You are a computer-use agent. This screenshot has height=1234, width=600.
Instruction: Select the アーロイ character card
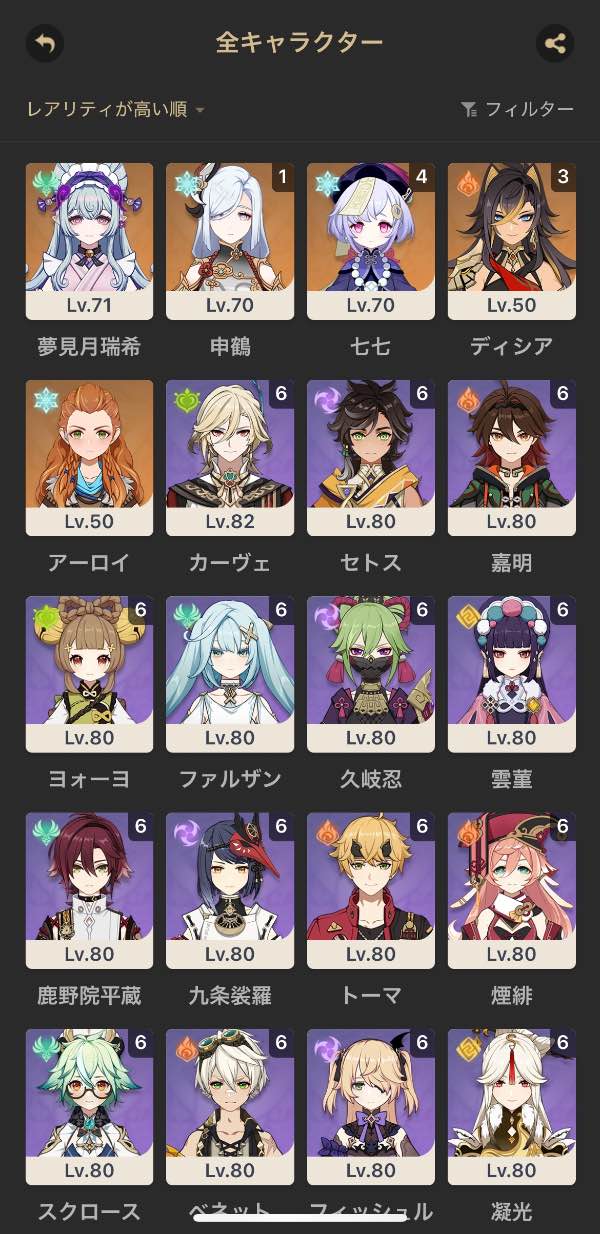point(89,457)
